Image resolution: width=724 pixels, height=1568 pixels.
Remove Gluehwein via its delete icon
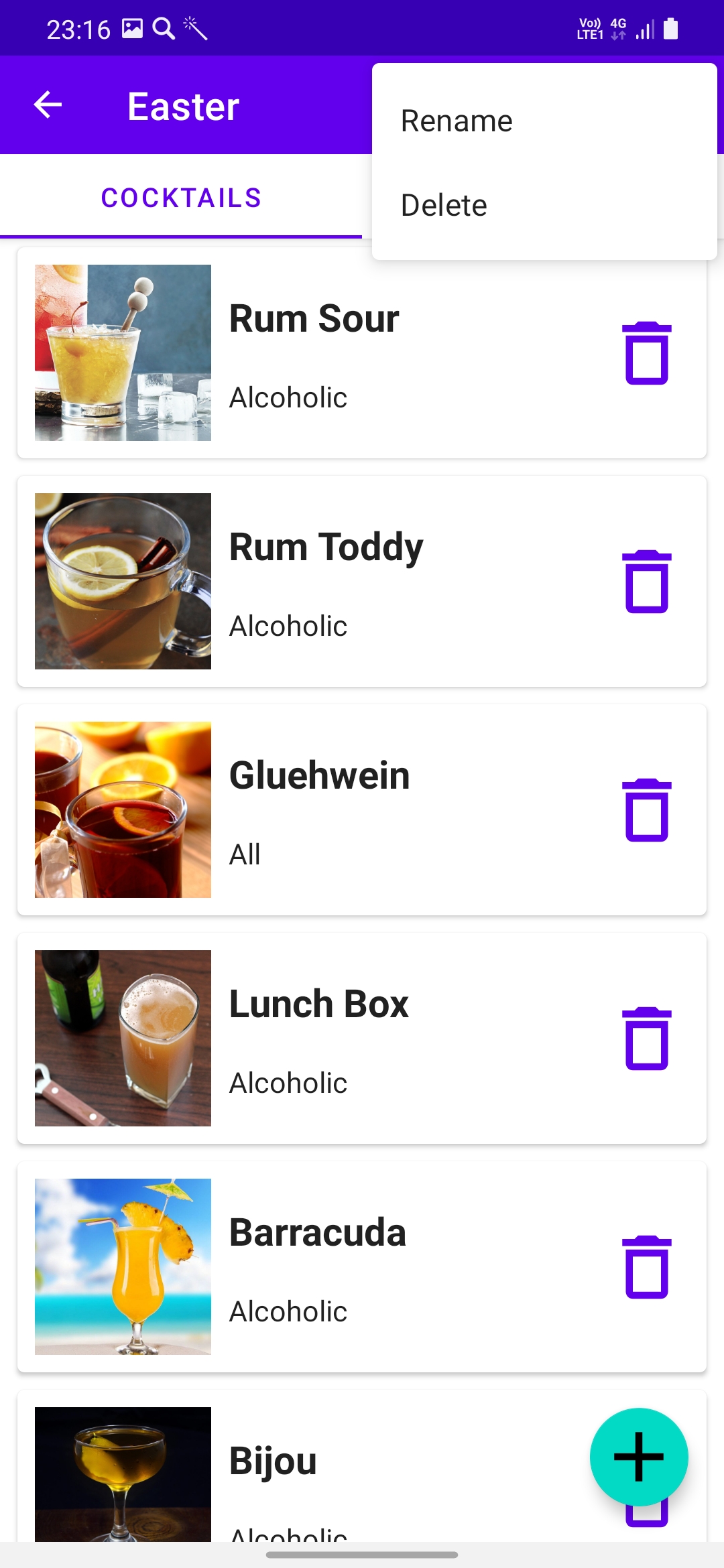[646, 809]
